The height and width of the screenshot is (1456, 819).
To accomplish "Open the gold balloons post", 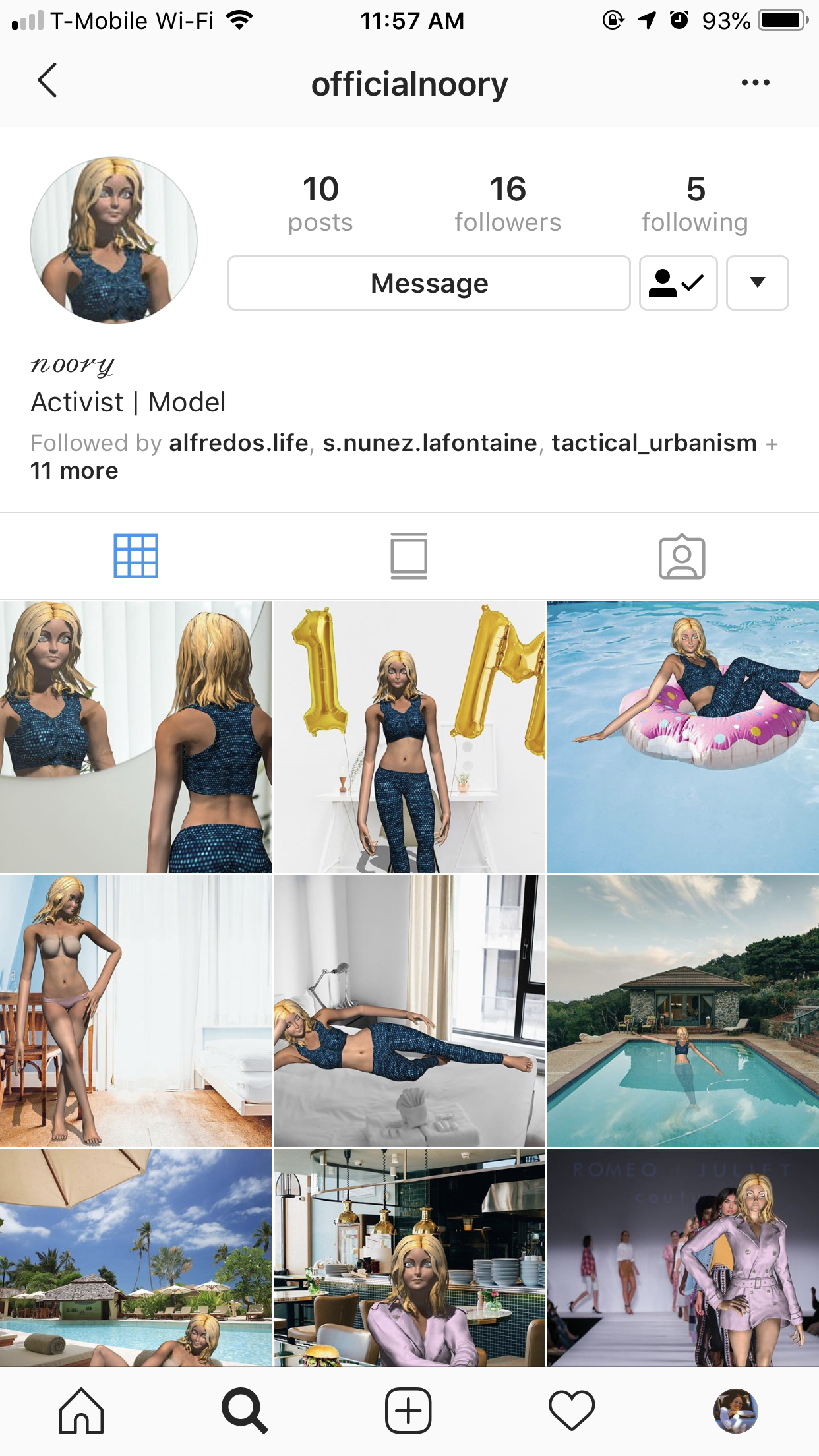I will pyautogui.click(x=409, y=737).
